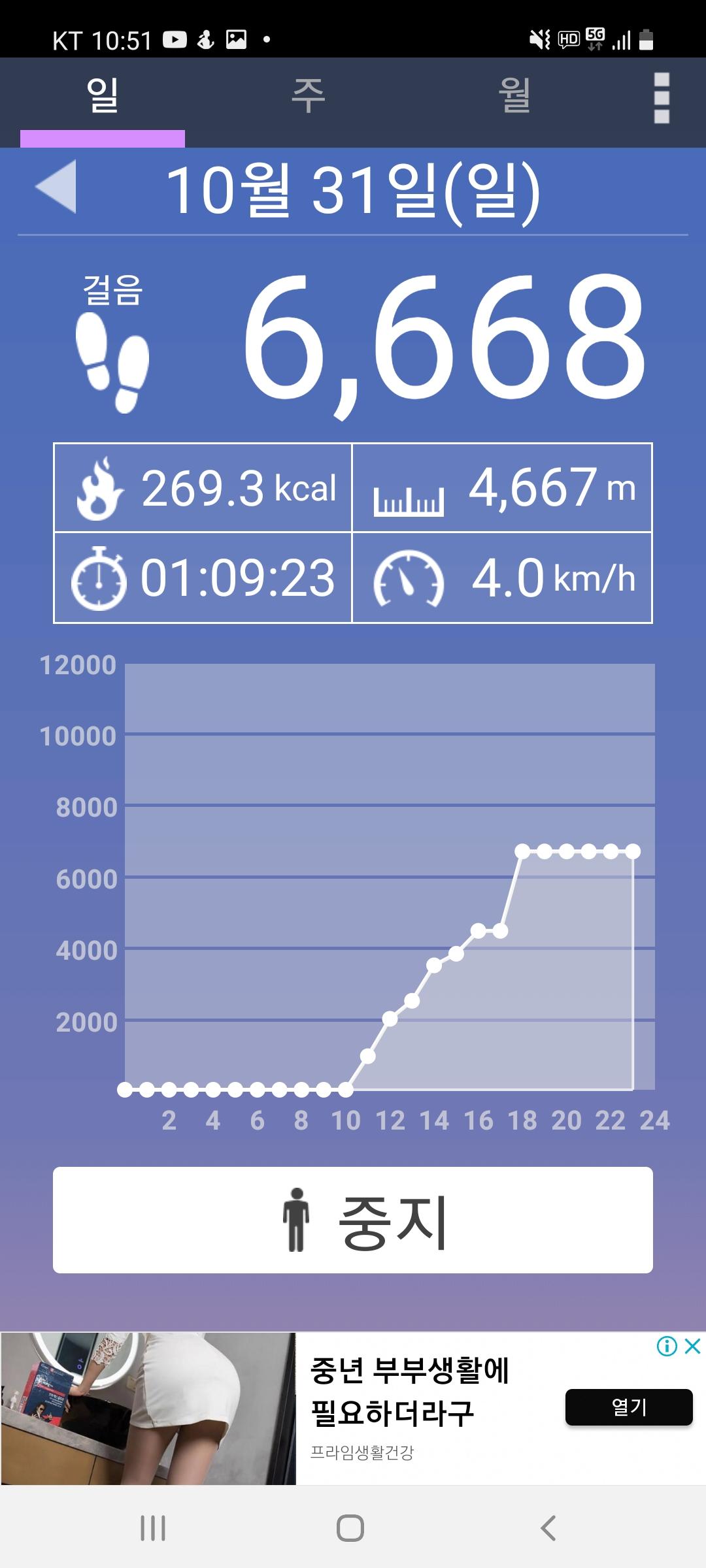Open the ad with the 열기 button
The width and height of the screenshot is (706, 1568).
click(628, 1407)
